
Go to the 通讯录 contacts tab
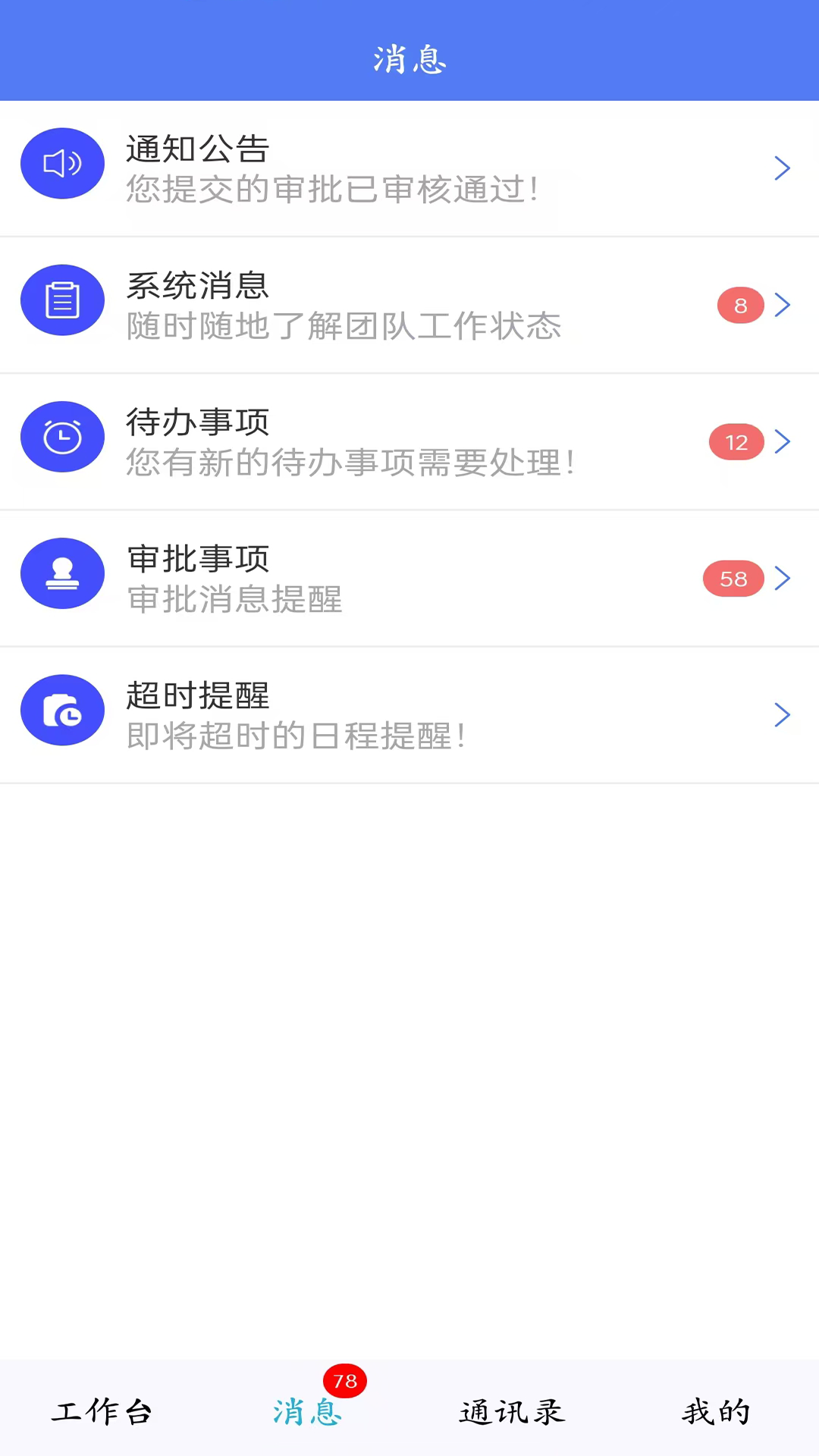(512, 1410)
